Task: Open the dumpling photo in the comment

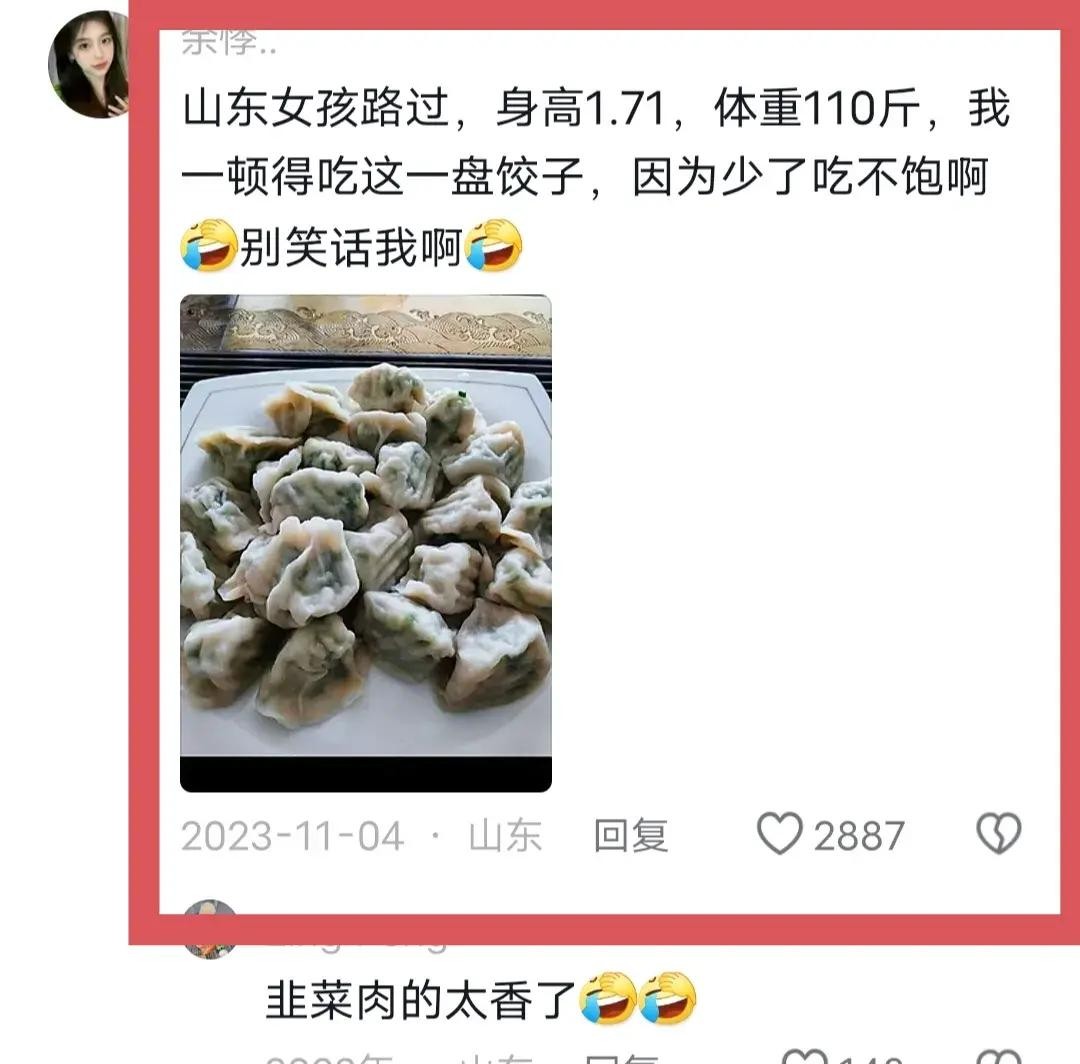Action: [365, 542]
